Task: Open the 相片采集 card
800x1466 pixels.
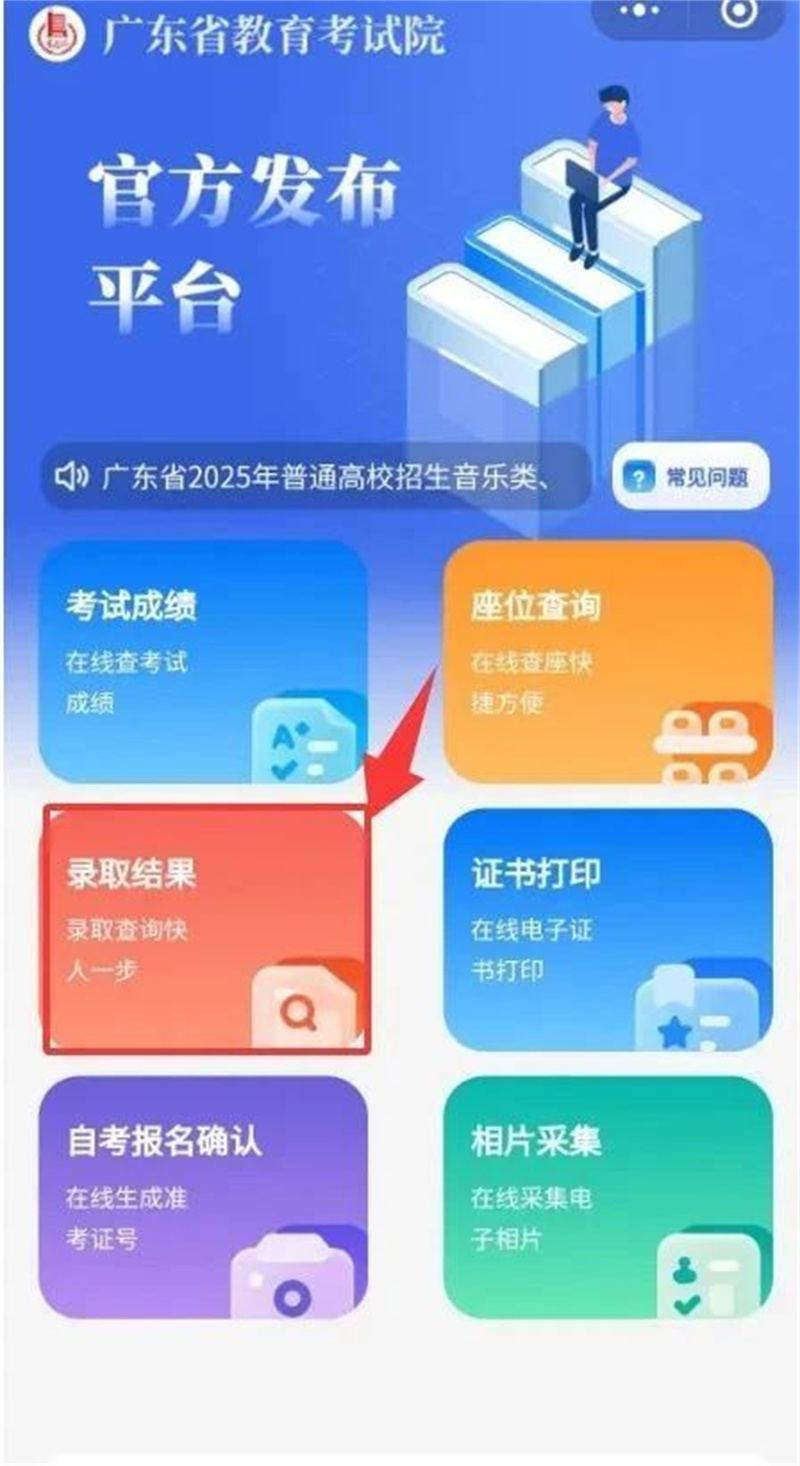Action: pyautogui.click(x=608, y=1198)
